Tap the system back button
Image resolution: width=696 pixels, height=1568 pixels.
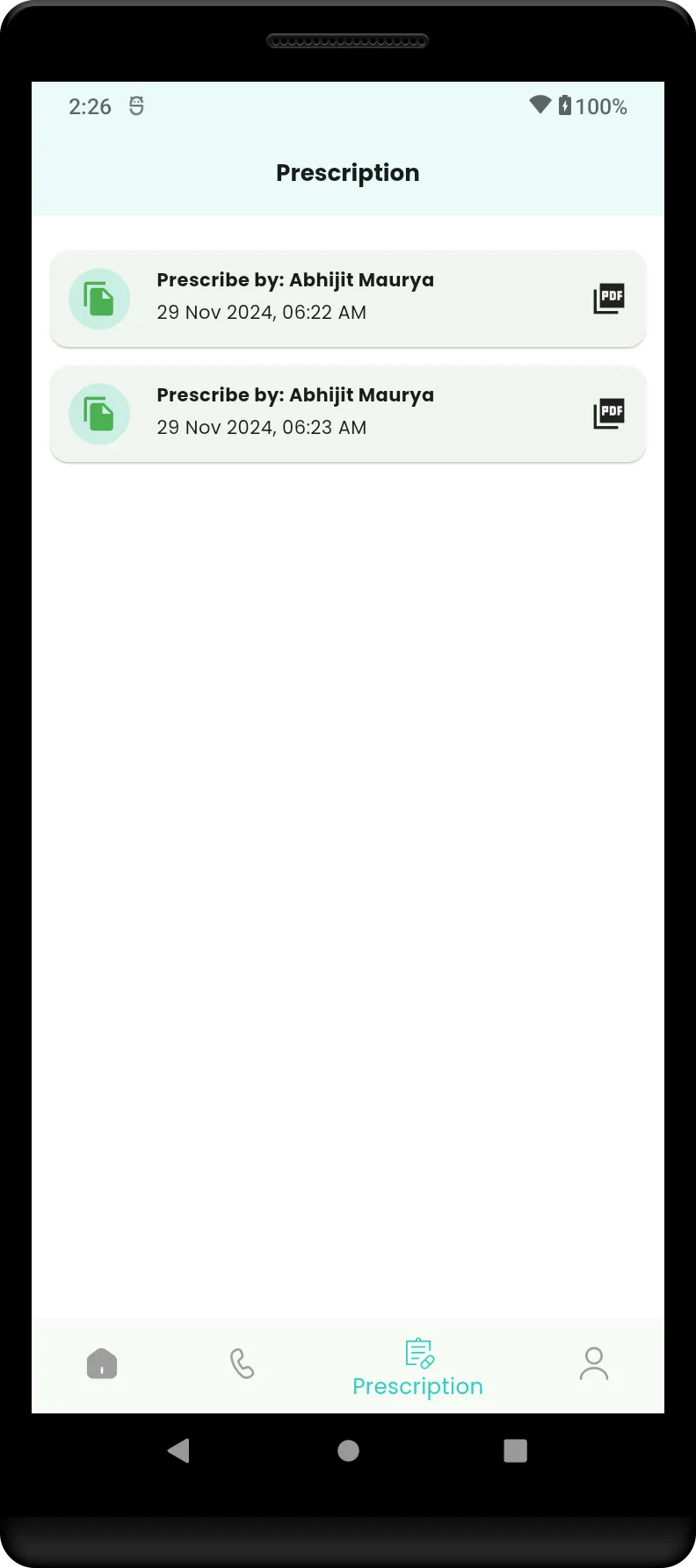tap(178, 1450)
